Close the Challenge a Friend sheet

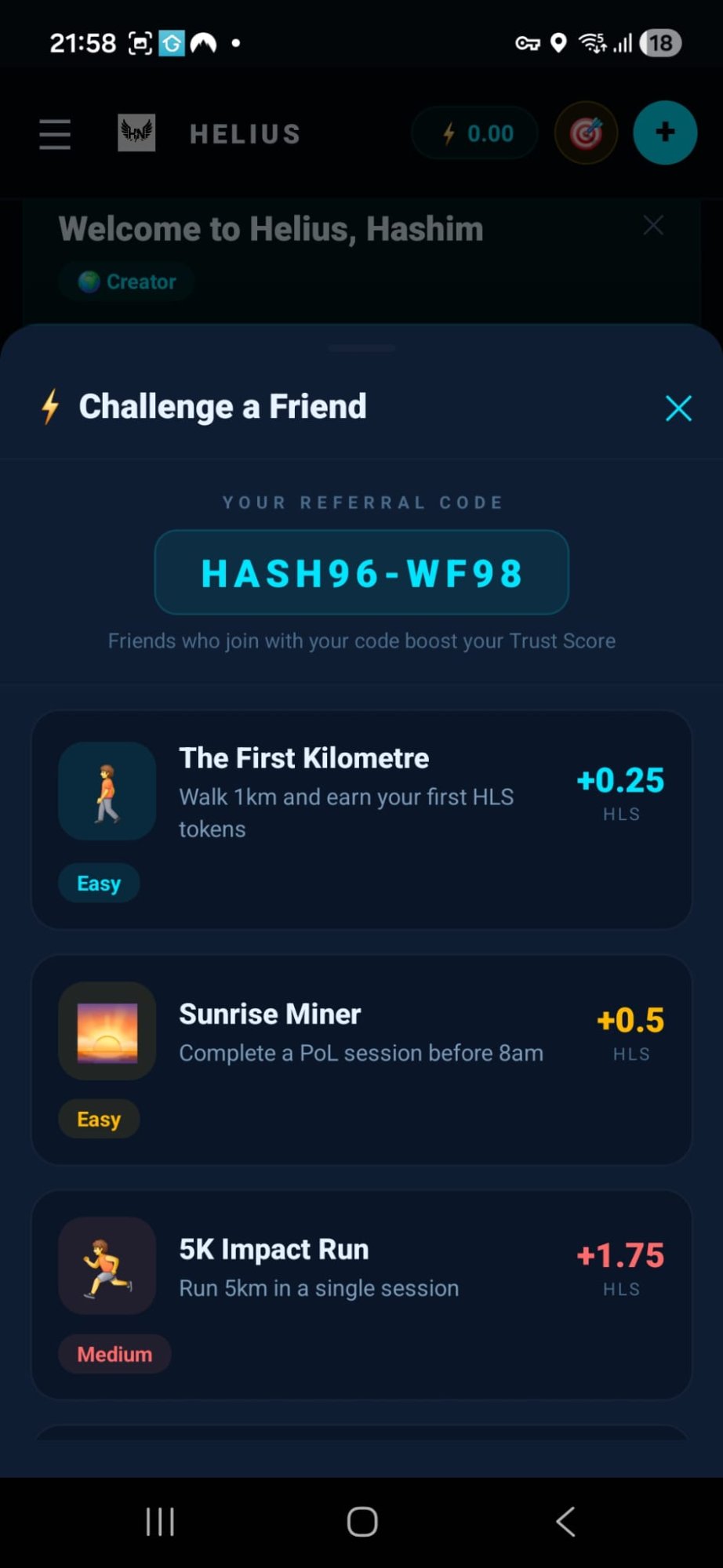678,408
